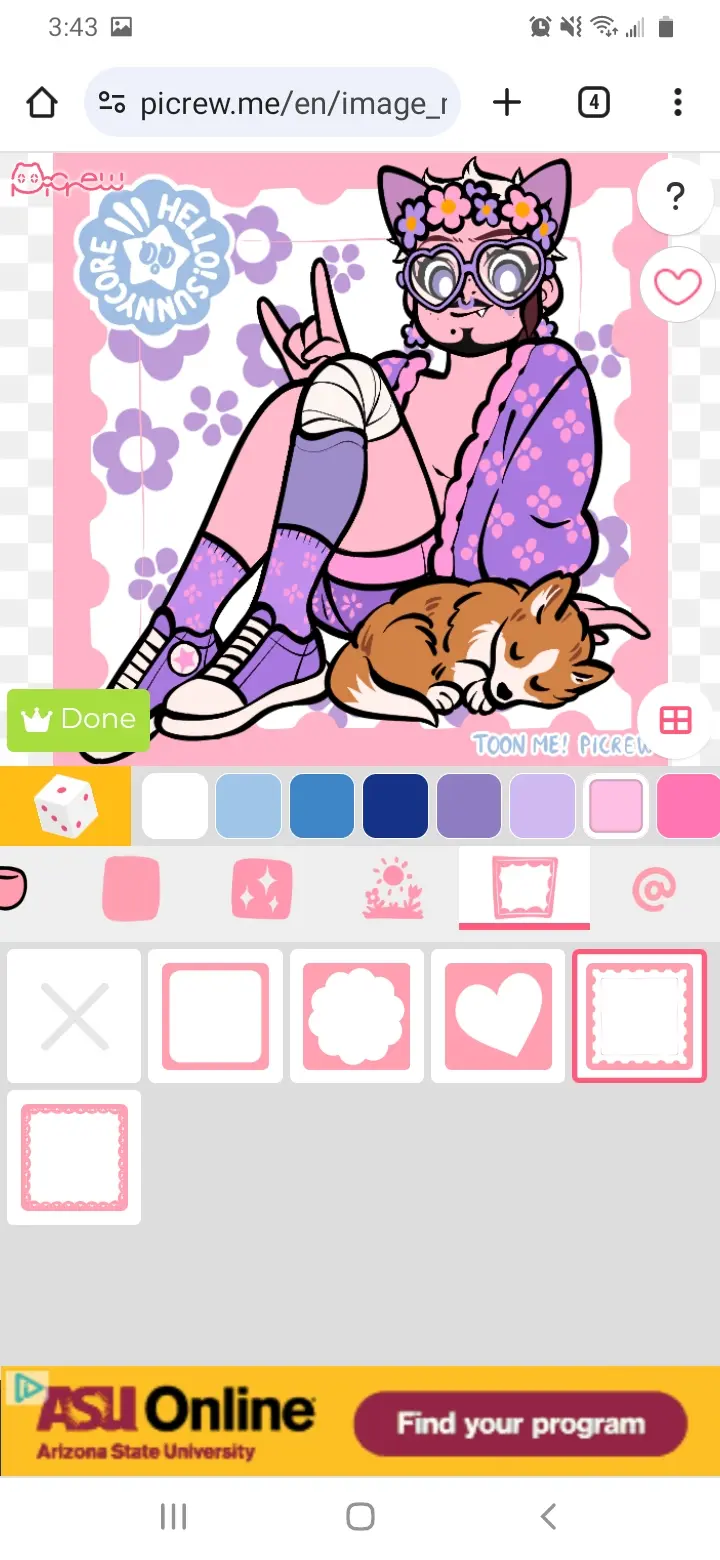Remove the frame with the X option

coord(74,1016)
